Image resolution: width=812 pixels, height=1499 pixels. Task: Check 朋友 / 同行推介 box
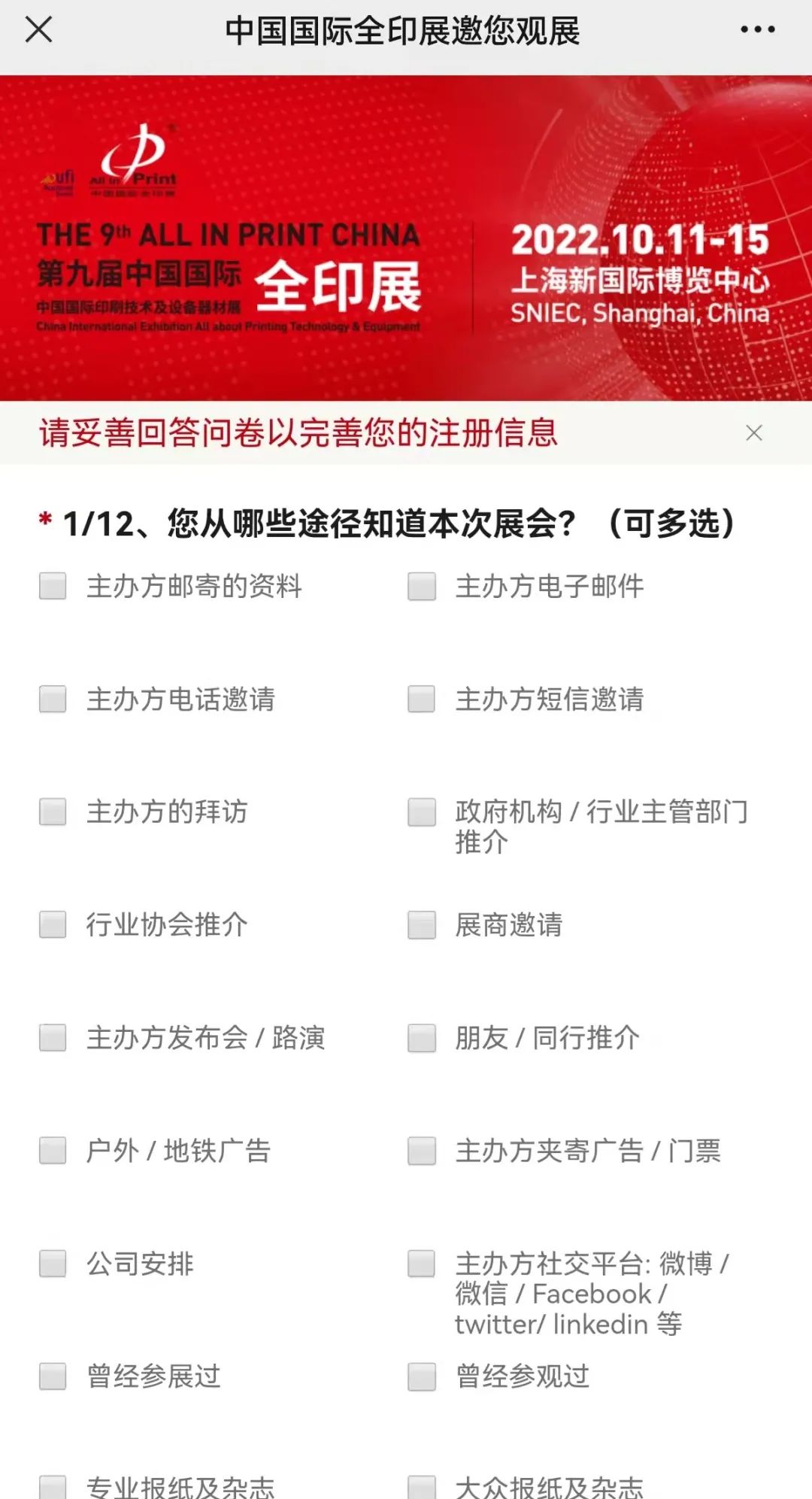point(422,1038)
